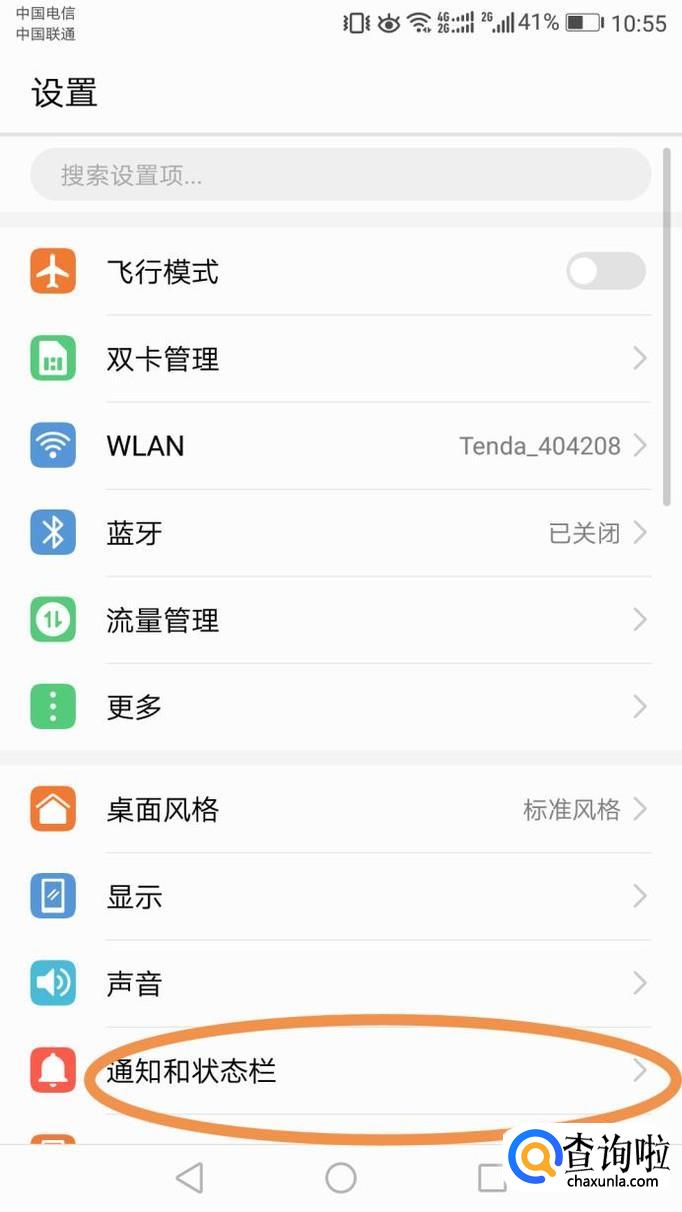Viewport: 682px width, 1212px height.
Task: Open the 更多 row
Action: click(x=340, y=707)
